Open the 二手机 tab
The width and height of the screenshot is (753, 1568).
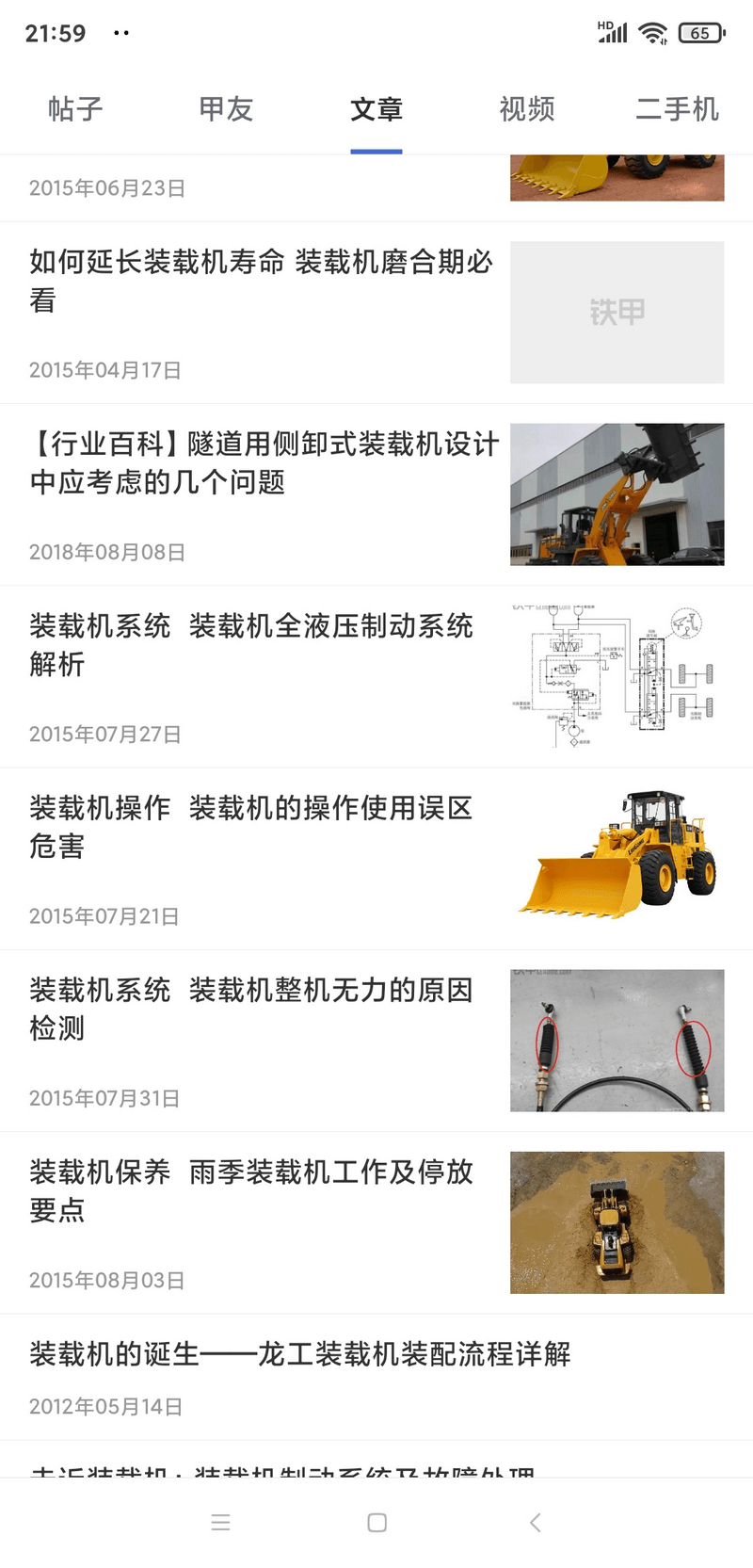[x=677, y=109]
